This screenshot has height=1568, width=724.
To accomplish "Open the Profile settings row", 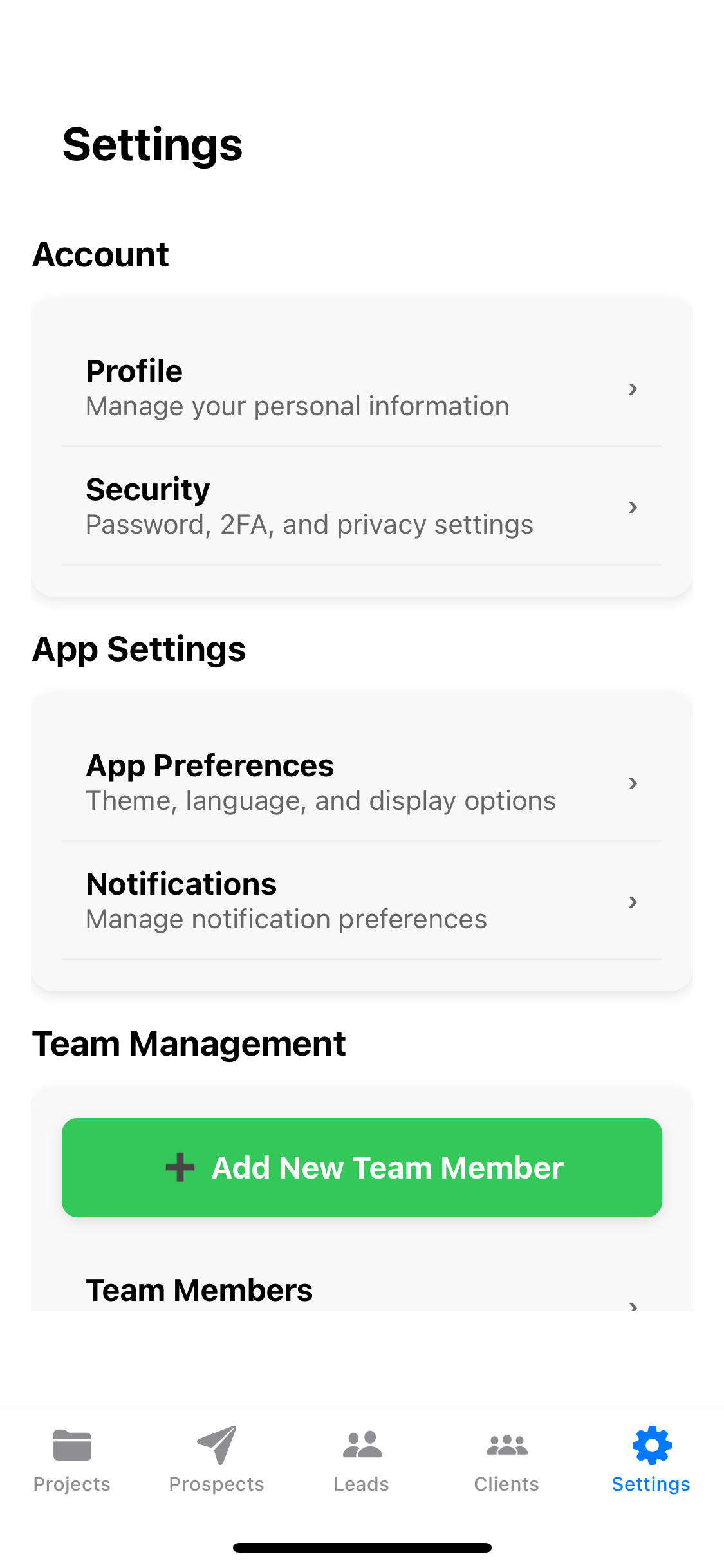I will [x=362, y=387].
